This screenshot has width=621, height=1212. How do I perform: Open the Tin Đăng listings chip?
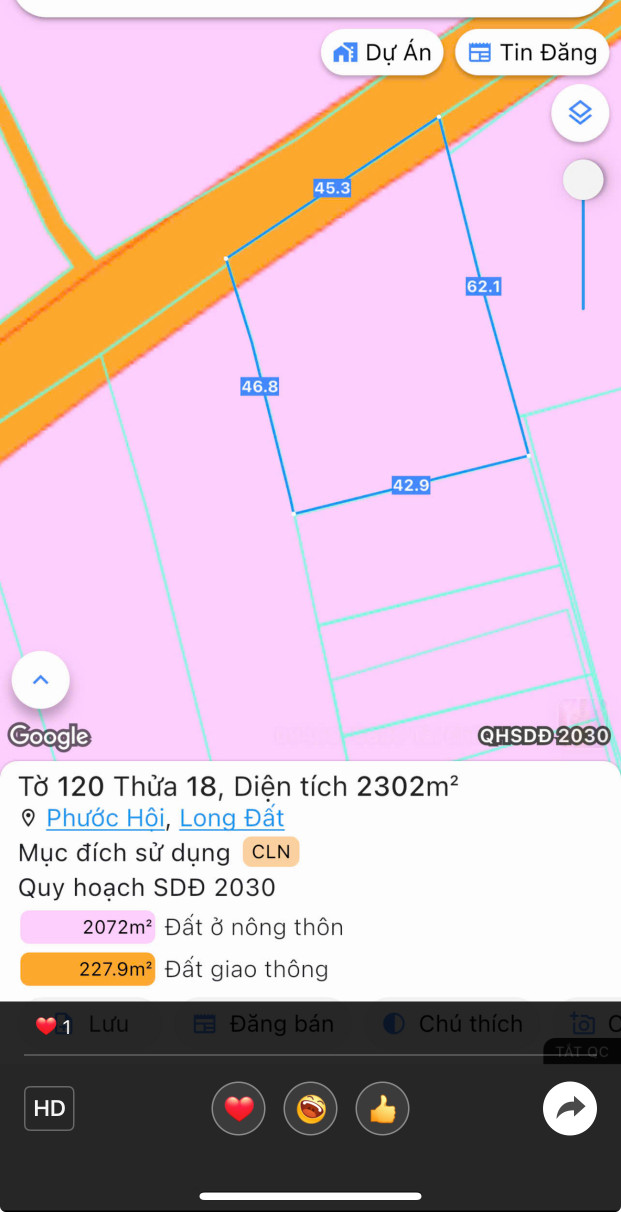532,53
